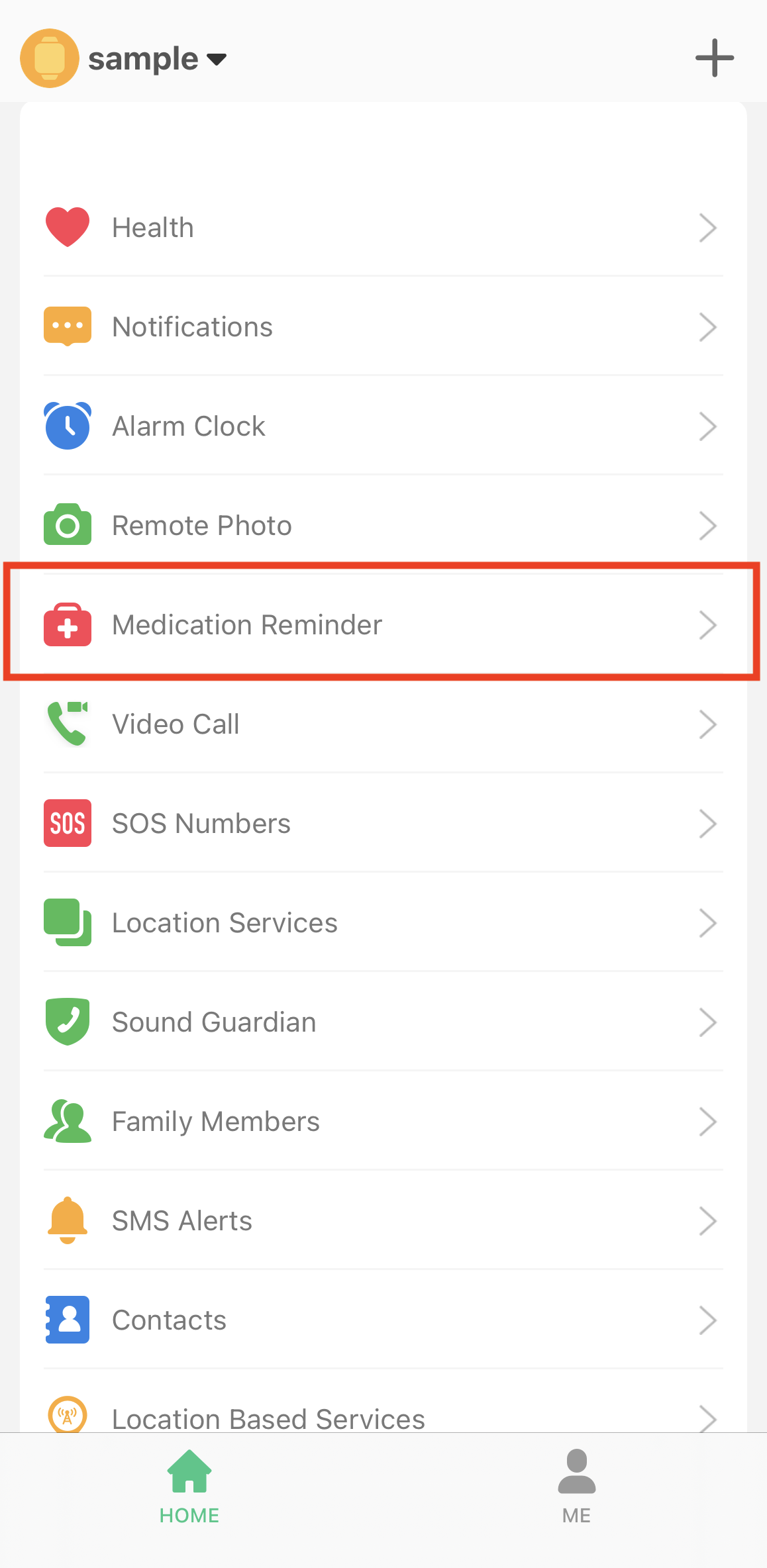Tap the plus icon to add device
Image resolution: width=767 pixels, height=1568 pixels.
click(x=715, y=58)
